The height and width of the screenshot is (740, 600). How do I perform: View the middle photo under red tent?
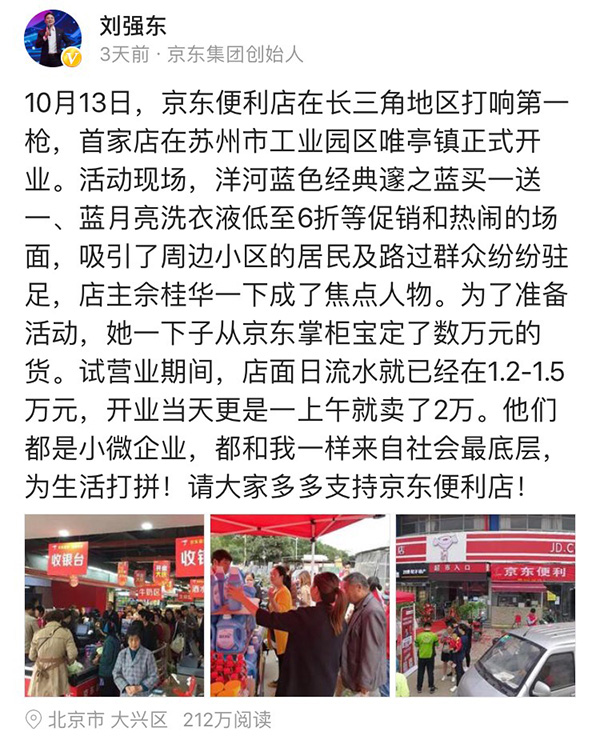(x=299, y=605)
